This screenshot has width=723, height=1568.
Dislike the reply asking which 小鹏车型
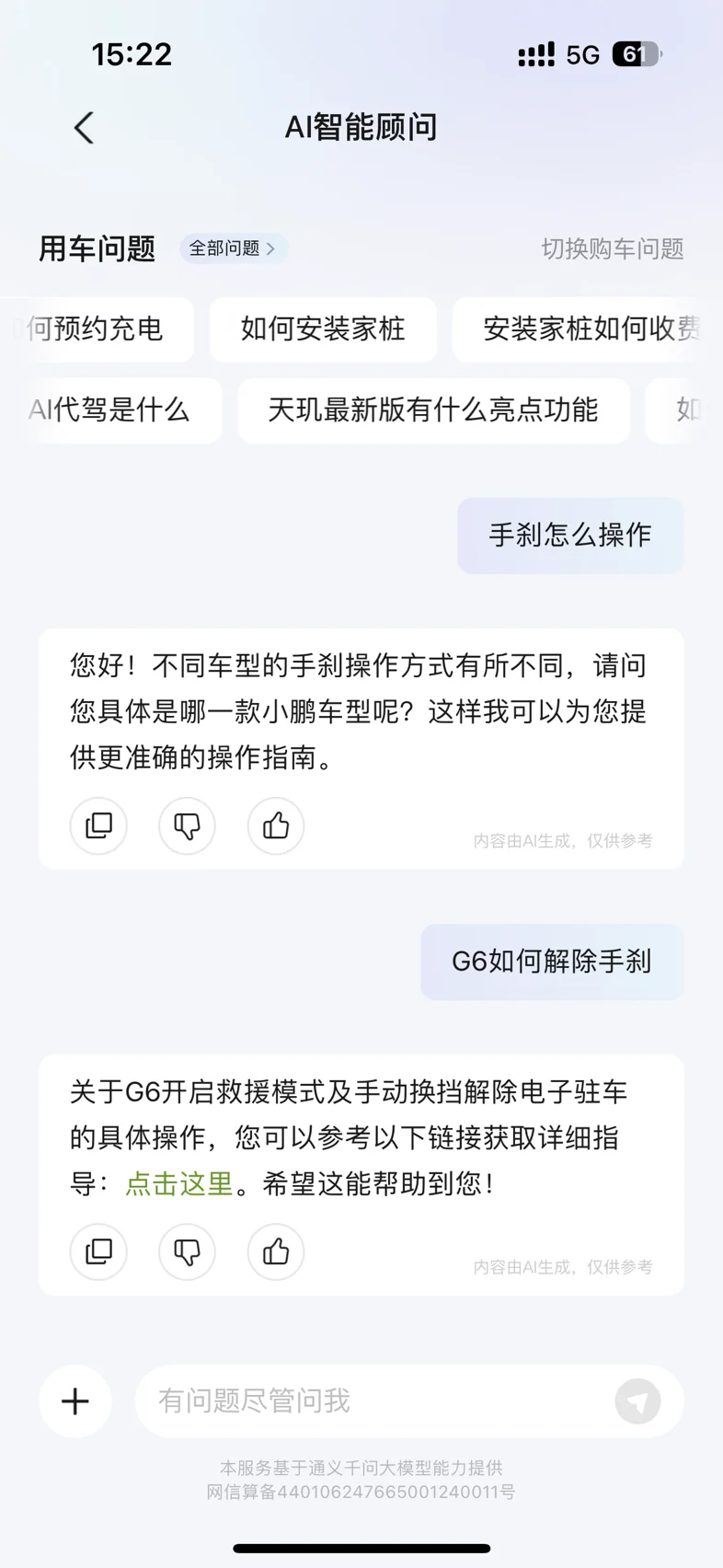click(x=187, y=825)
